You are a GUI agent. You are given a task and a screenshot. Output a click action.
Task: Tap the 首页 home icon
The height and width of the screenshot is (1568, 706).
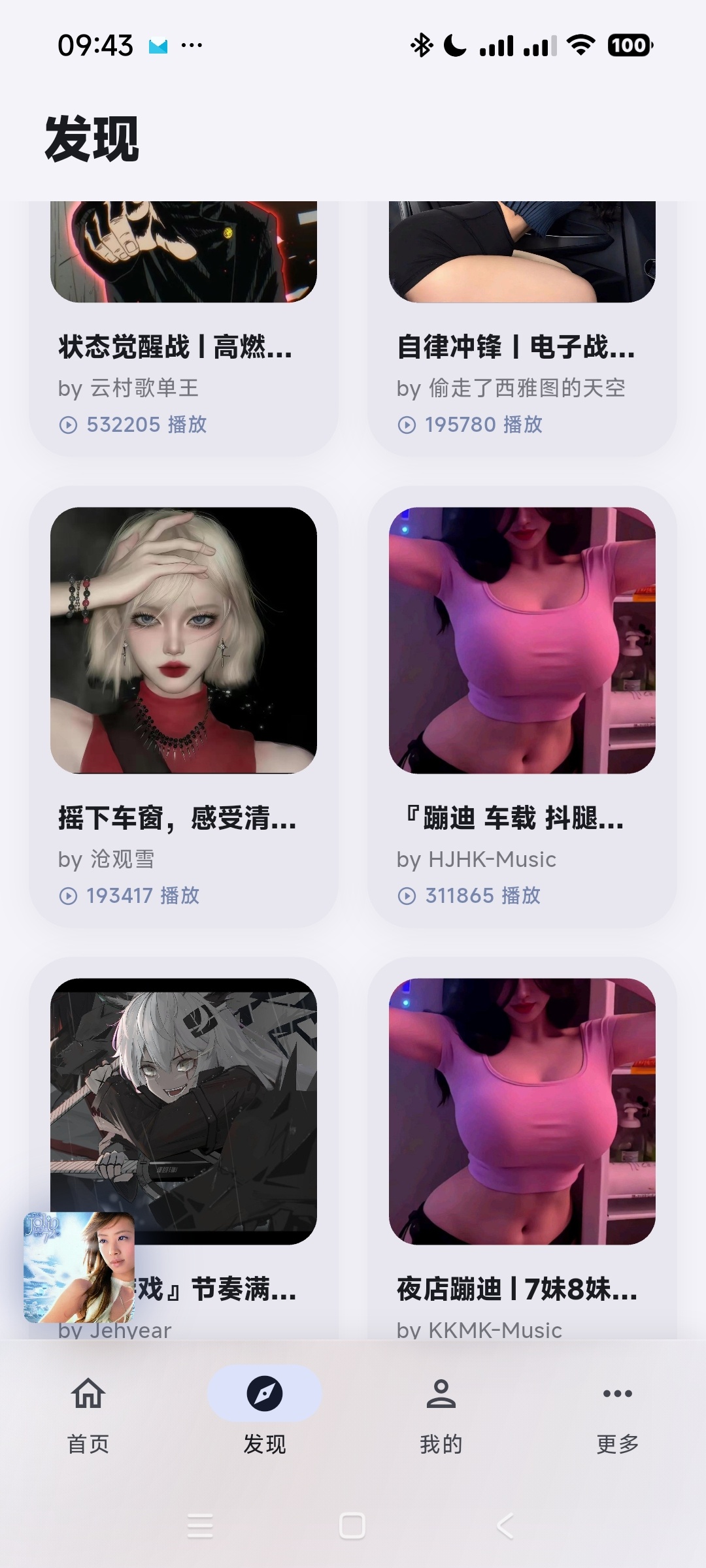[x=87, y=1395]
